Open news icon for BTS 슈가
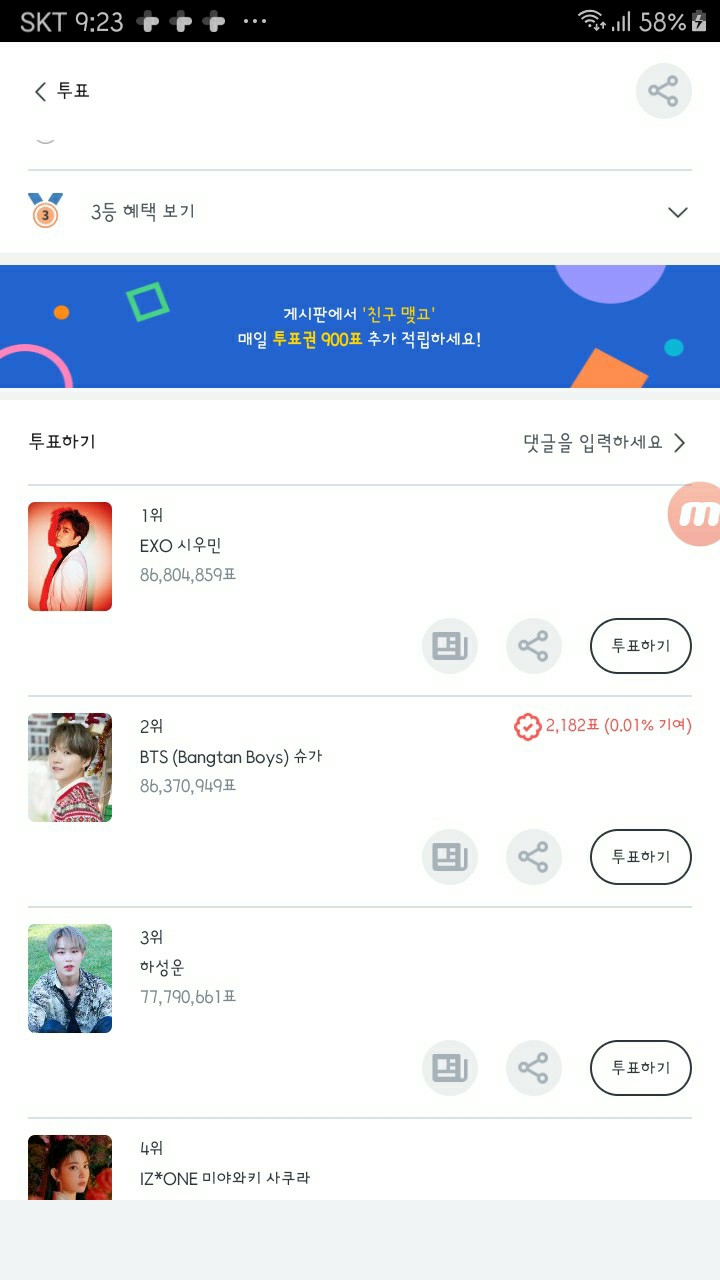Image resolution: width=720 pixels, height=1280 pixels. click(449, 857)
